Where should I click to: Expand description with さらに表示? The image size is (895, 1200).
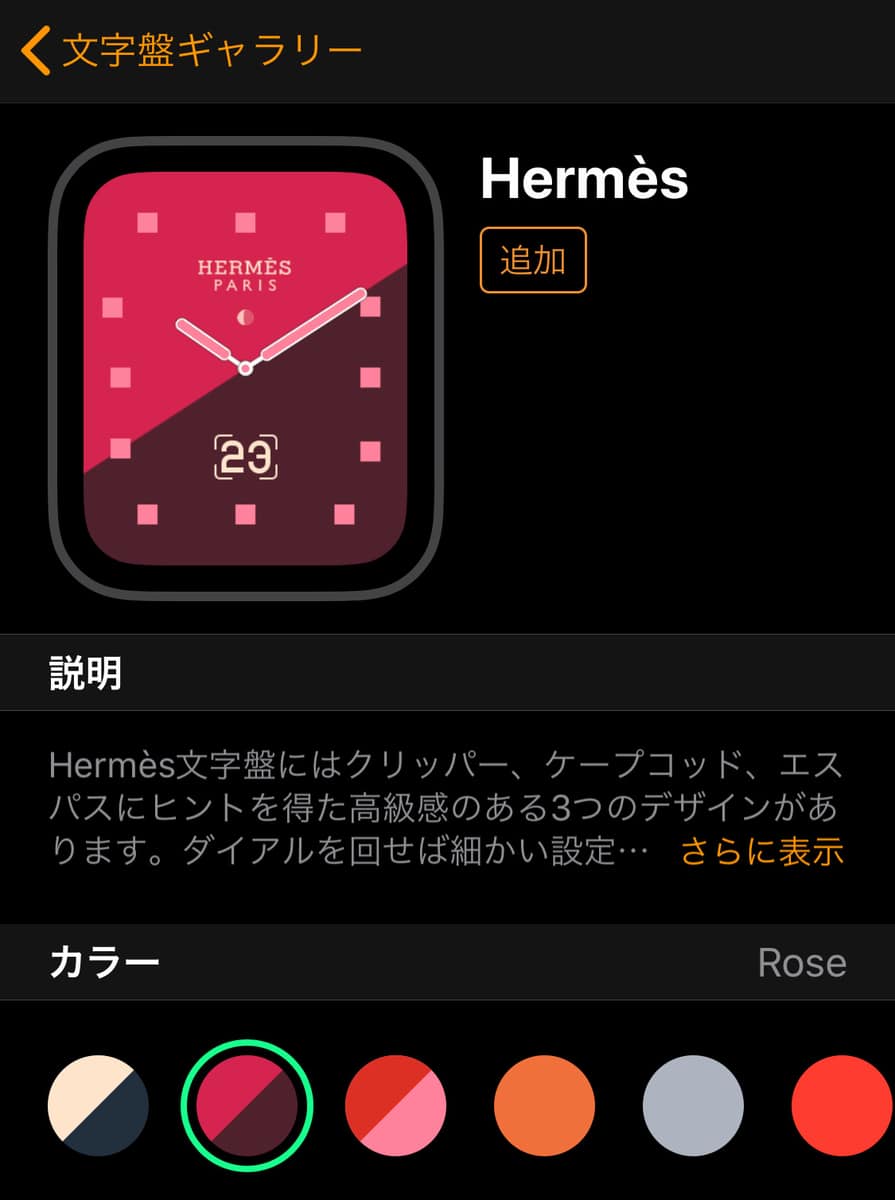tap(762, 851)
